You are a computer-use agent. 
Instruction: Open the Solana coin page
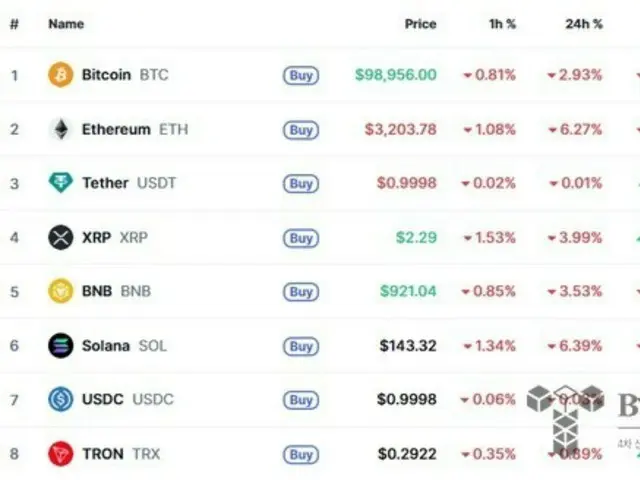pyautogui.click(x=106, y=346)
